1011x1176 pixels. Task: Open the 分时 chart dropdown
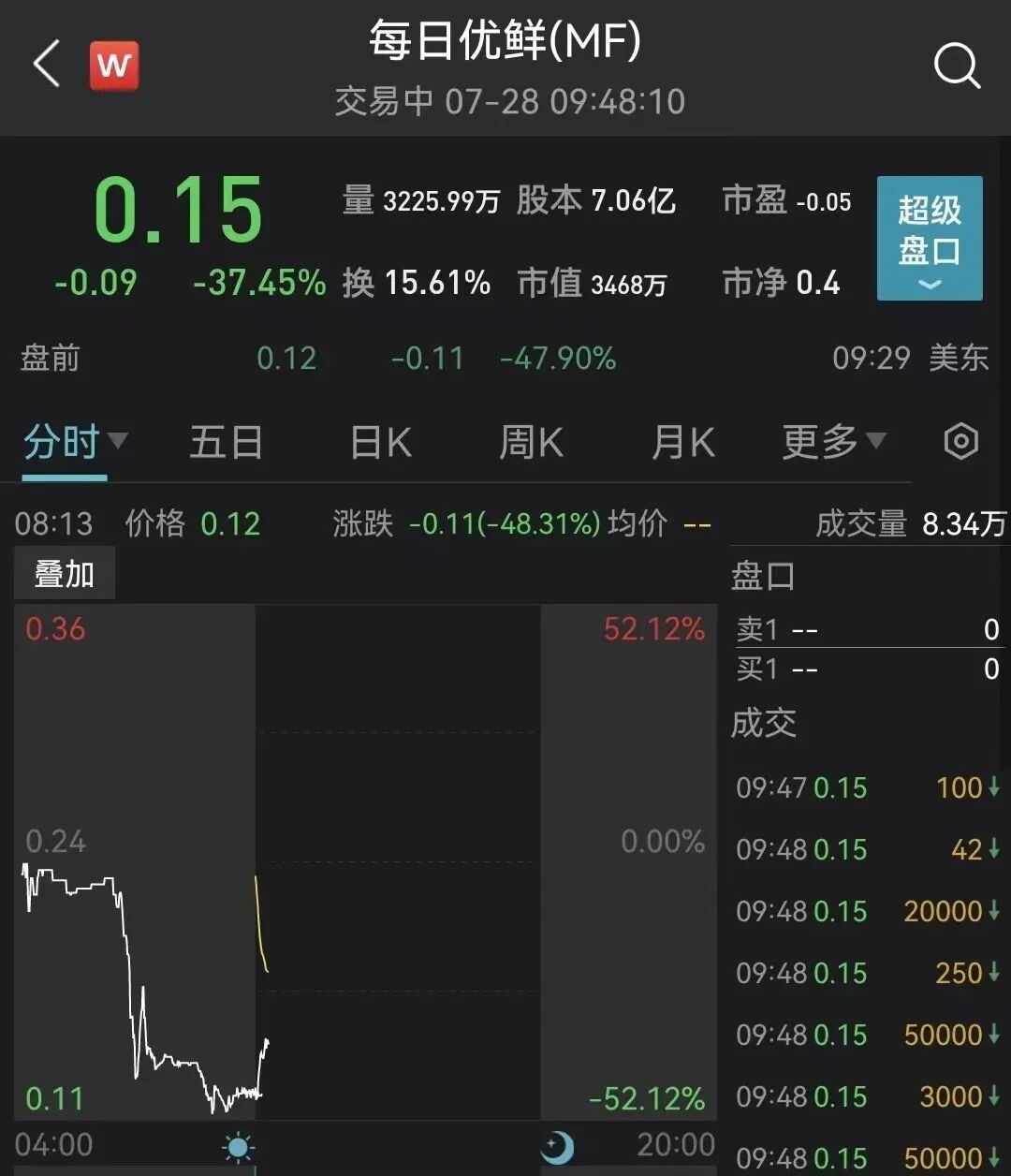coord(75,442)
